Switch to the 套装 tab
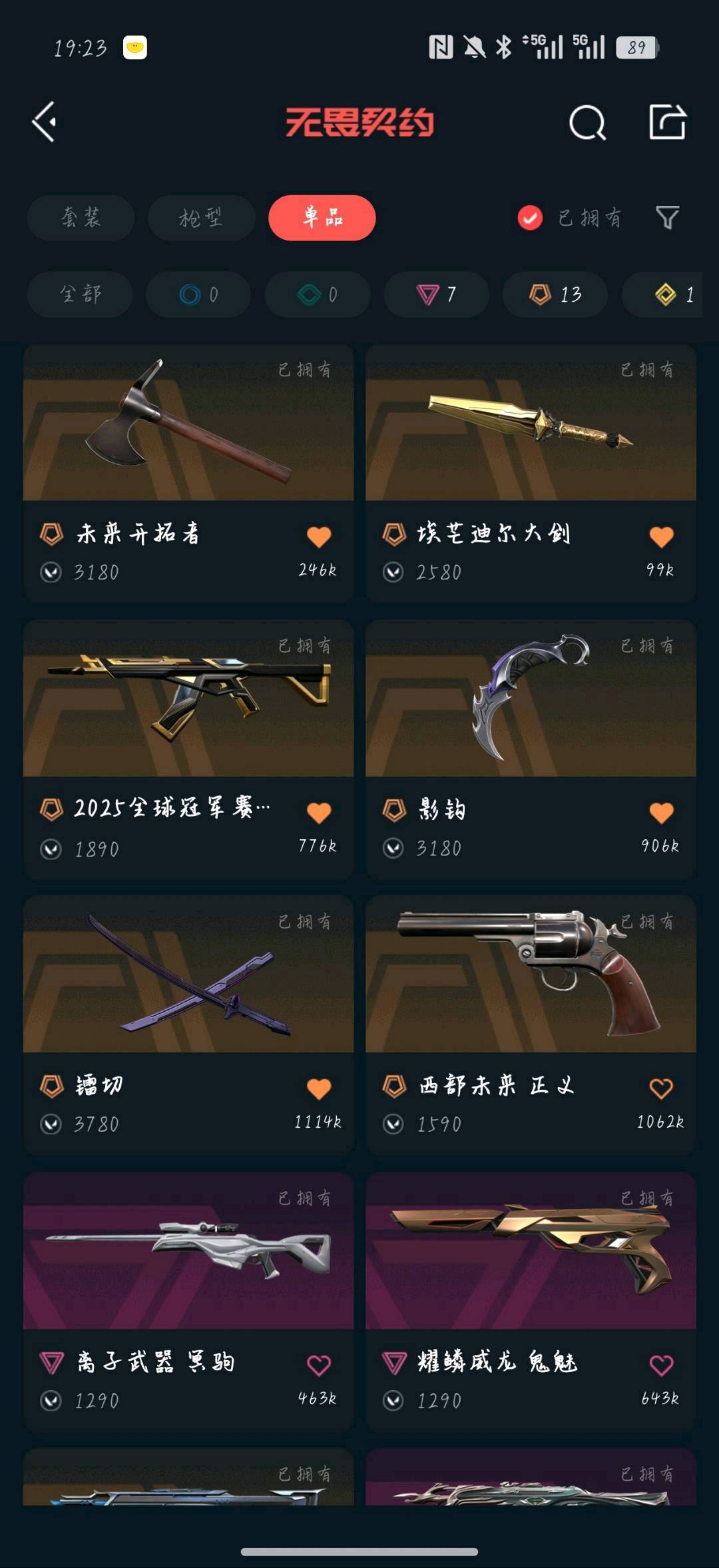 [81, 217]
